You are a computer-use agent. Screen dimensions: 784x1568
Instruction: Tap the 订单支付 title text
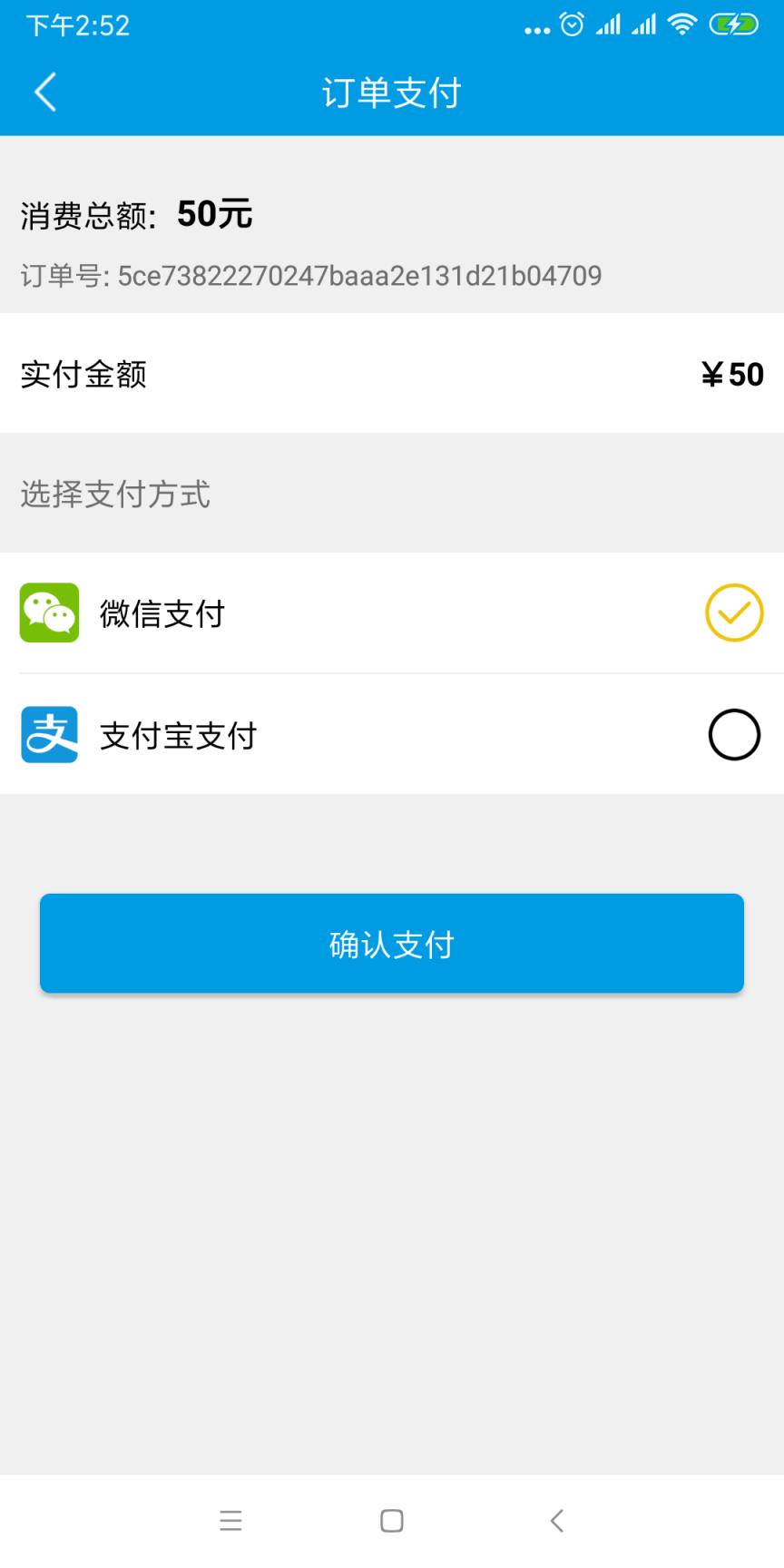(x=391, y=92)
